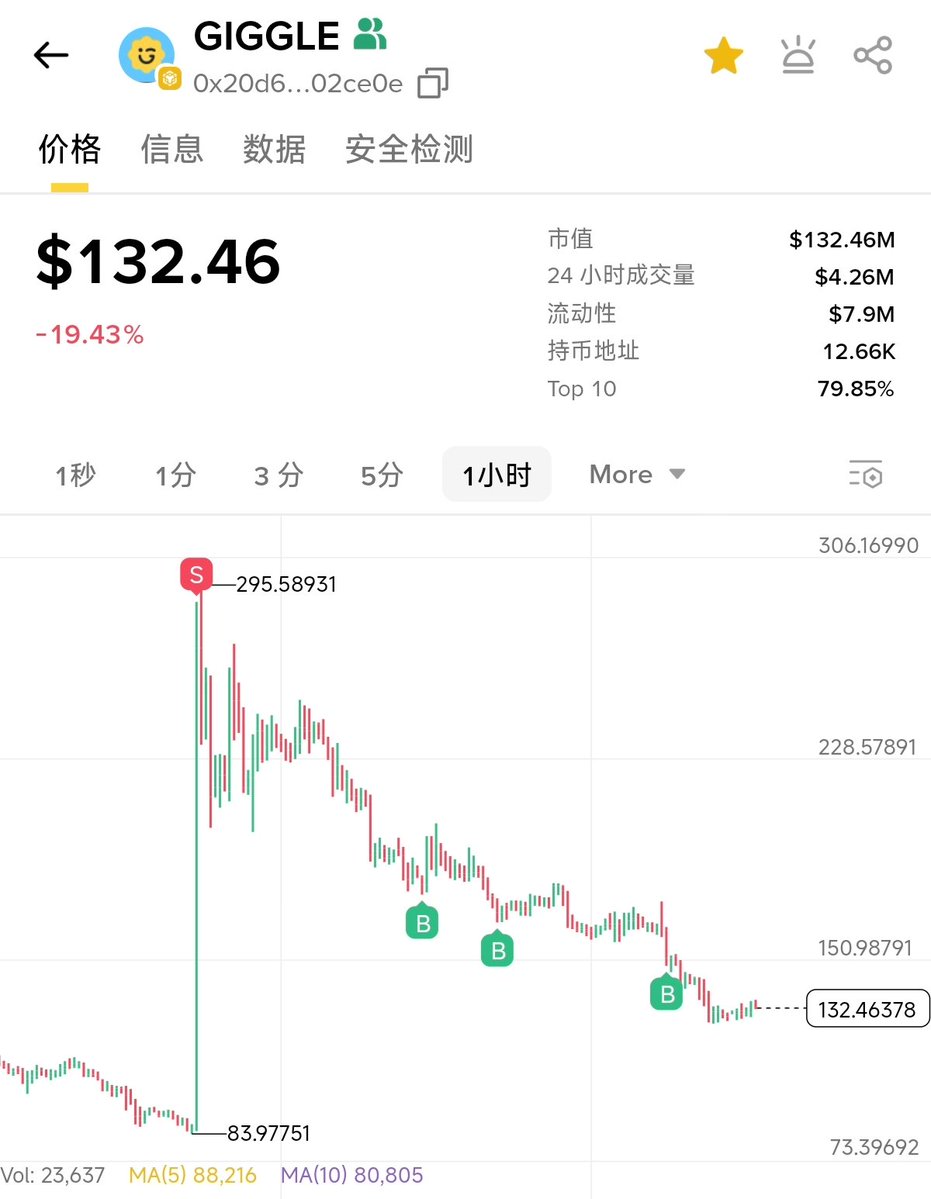Choose the 1分 chart interval

(175, 475)
